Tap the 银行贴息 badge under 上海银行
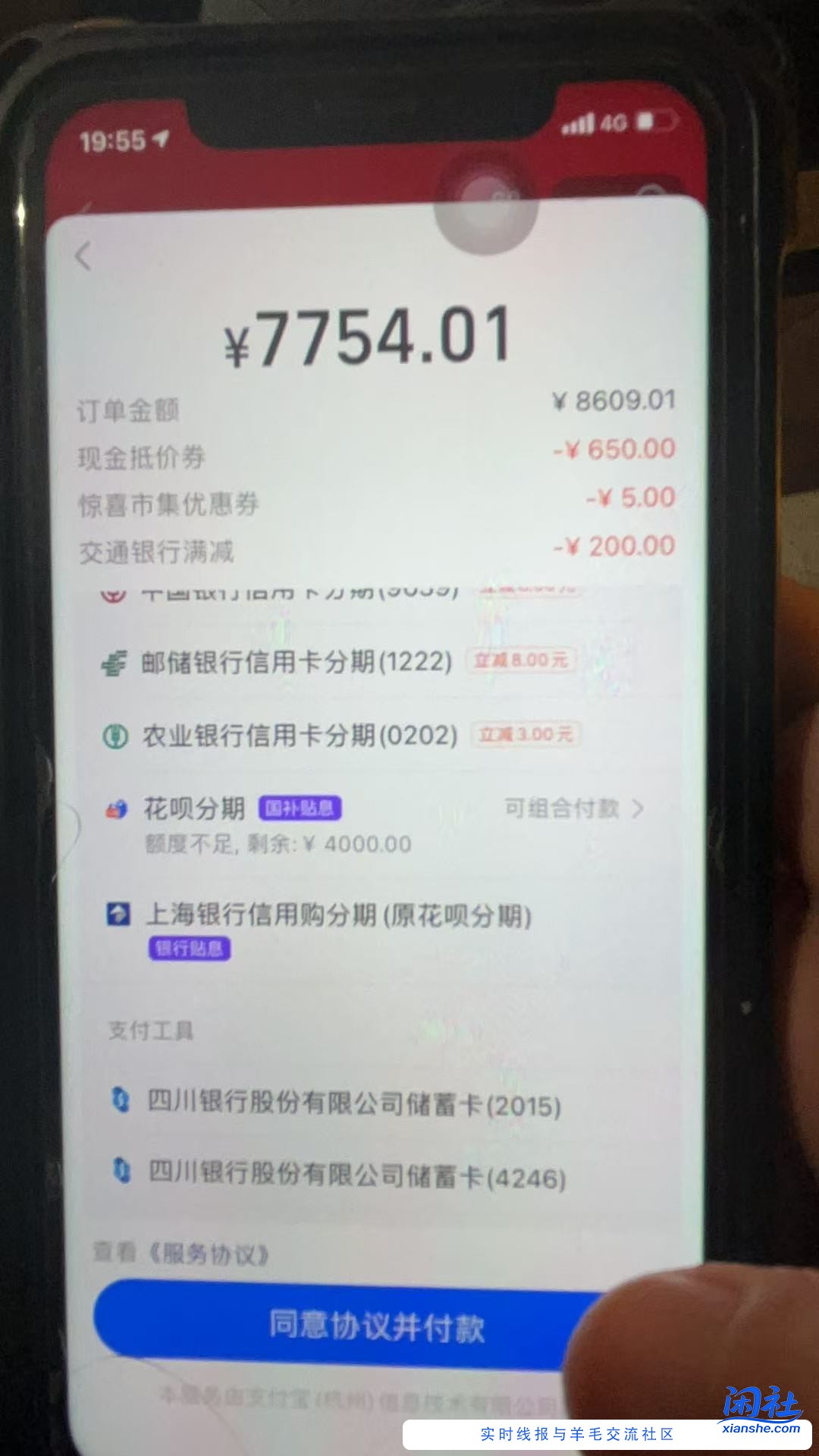This screenshot has height=1456, width=819. [x=188, y=947]
